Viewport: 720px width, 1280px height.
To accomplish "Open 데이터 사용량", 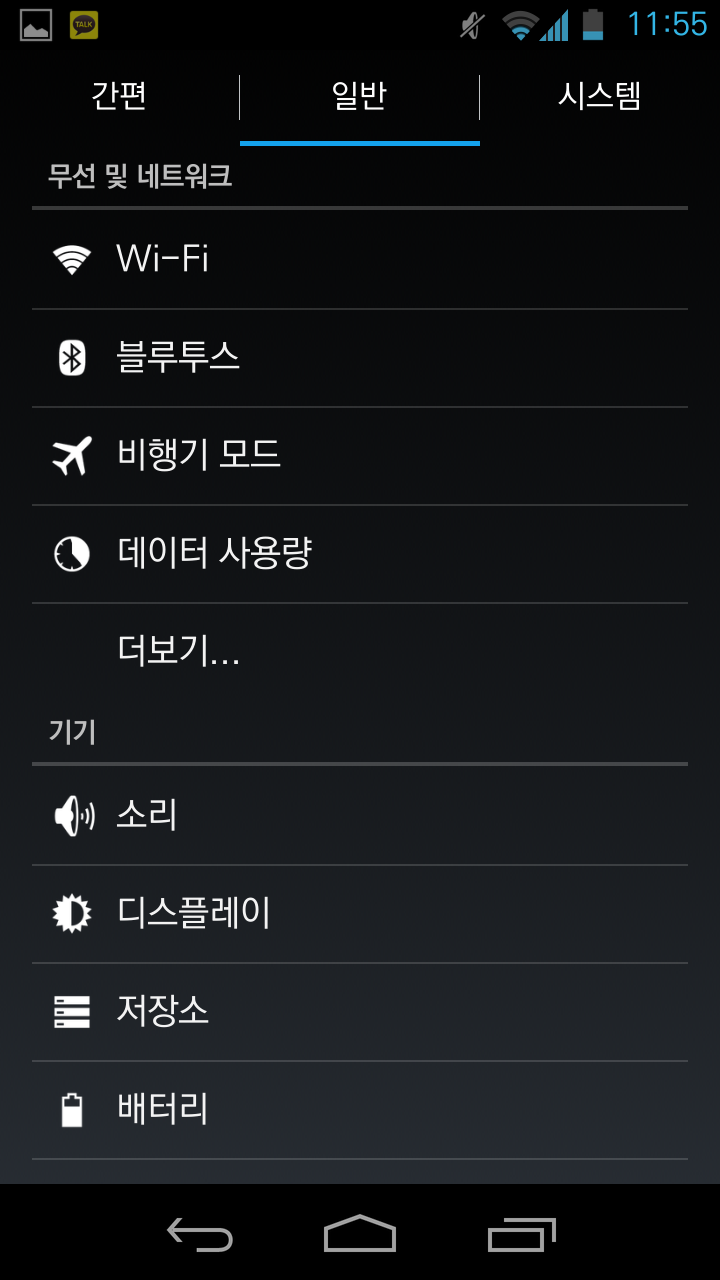I will pos(360,554).
